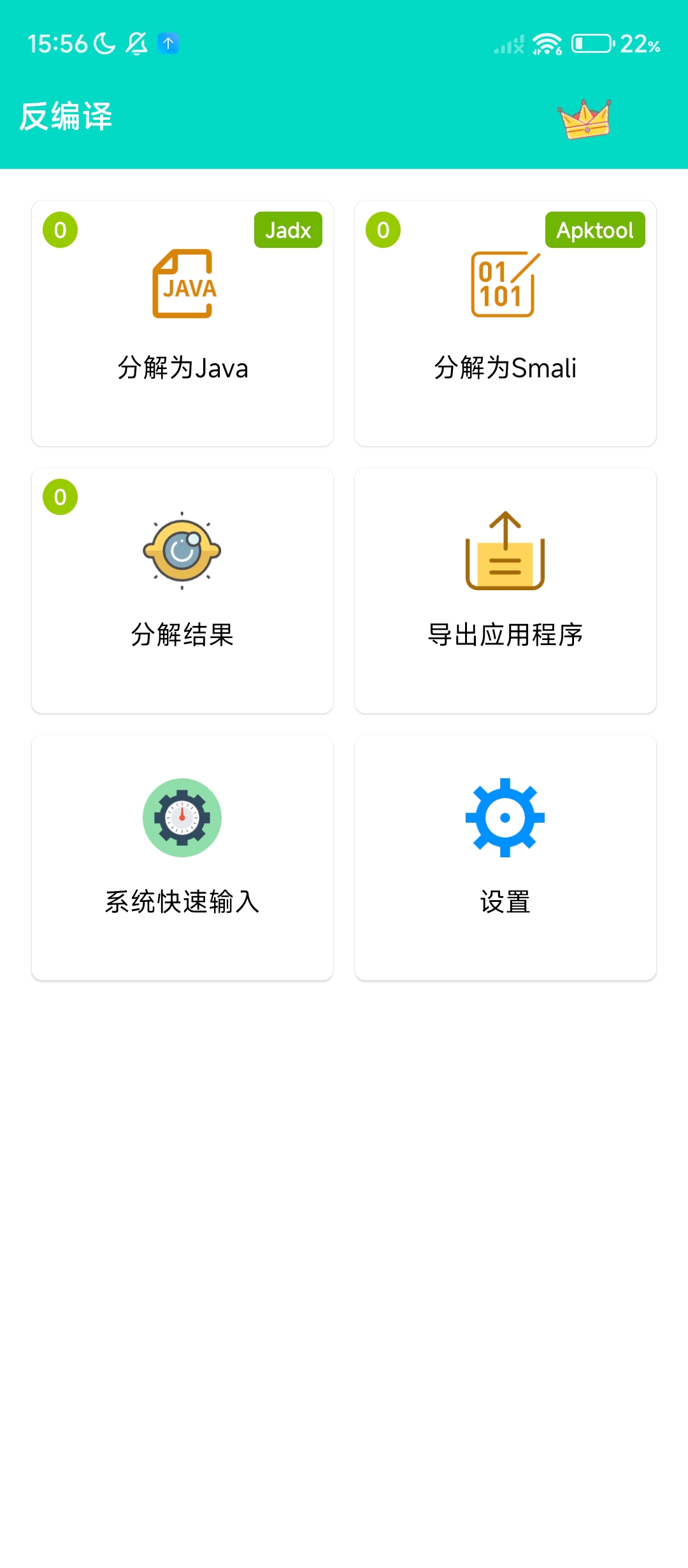Click the 0 counter badge on the Java card
This screenshot has height=1568, width=688.
(x=60, y=230)
